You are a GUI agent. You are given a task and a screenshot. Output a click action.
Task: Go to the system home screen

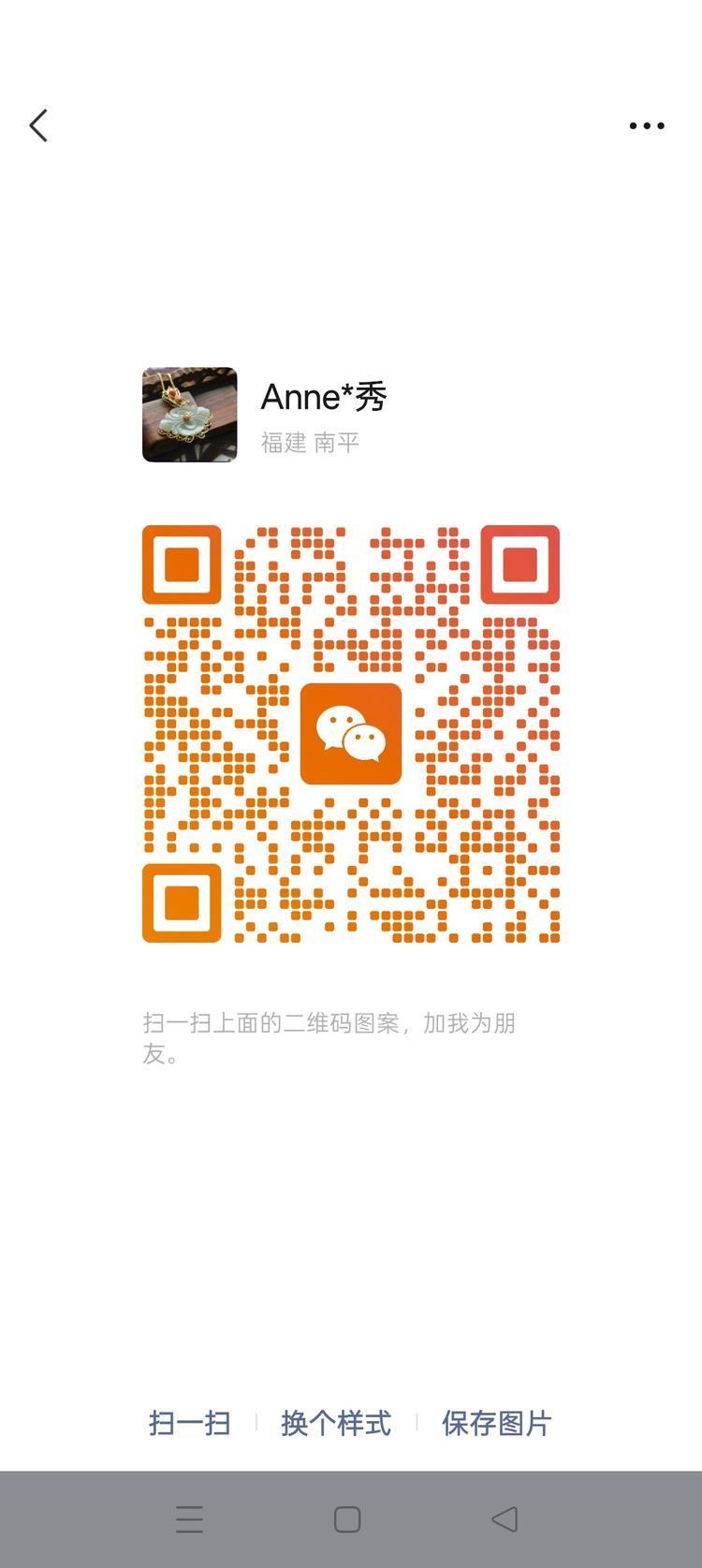[x=347, y=1518]
